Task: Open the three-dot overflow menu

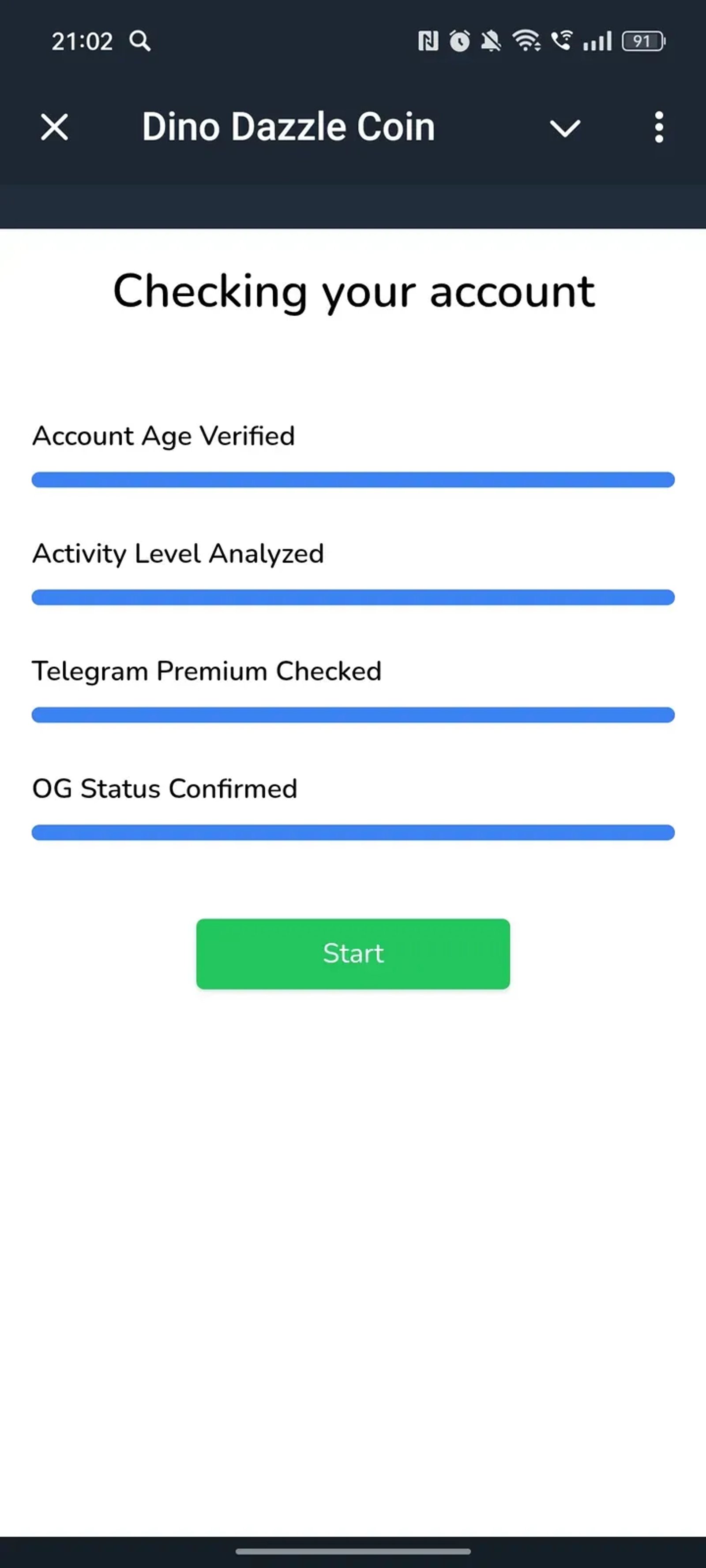Action: click(658, 127)
